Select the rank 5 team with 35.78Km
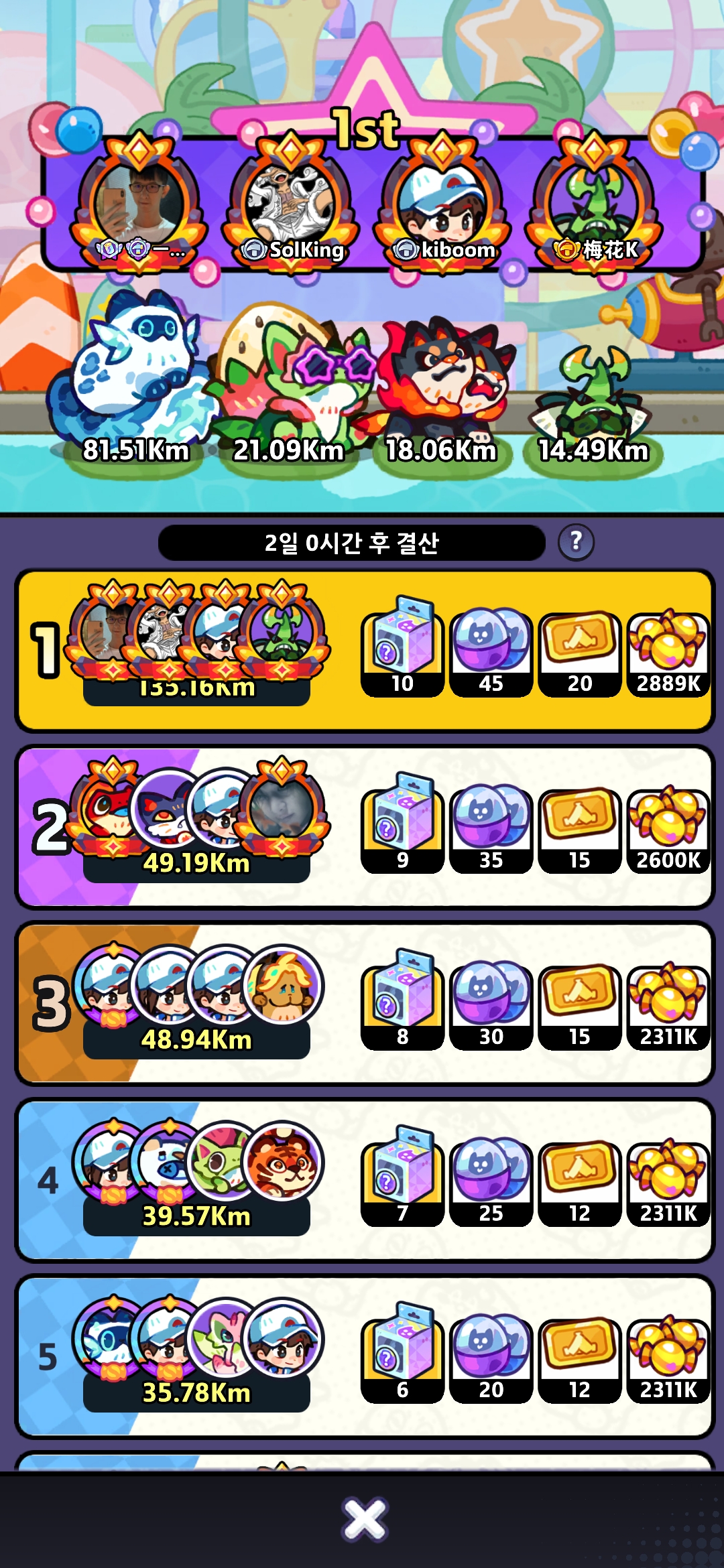The width and height of the screenshot is (724, 1568). pyautogui.click(x=365, y=1357)
